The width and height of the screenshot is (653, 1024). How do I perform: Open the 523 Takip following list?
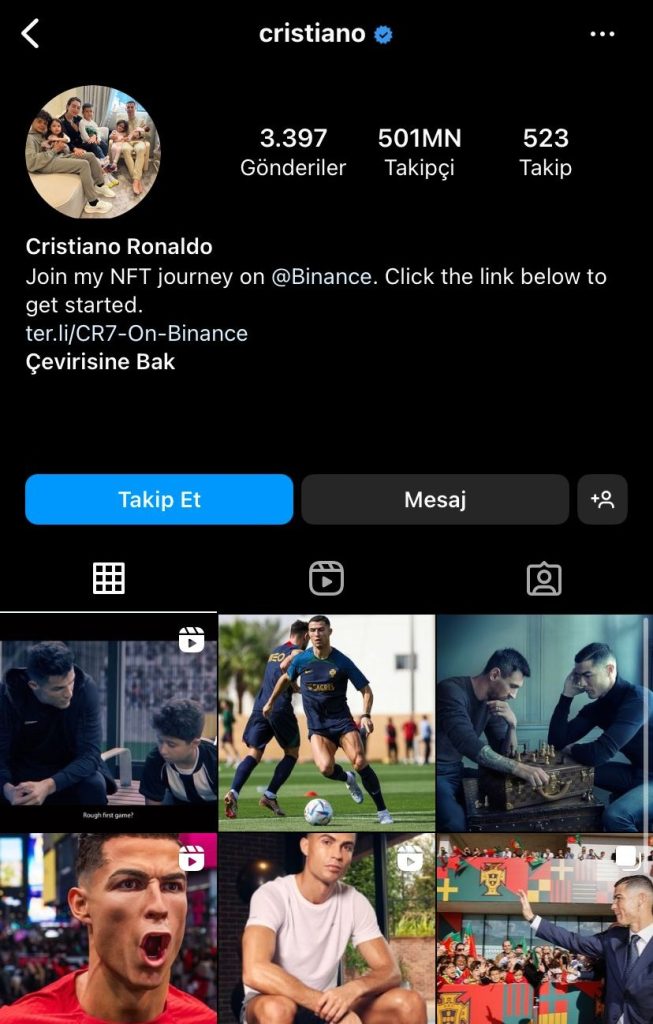pyautogui.click(x=545, y=152)
